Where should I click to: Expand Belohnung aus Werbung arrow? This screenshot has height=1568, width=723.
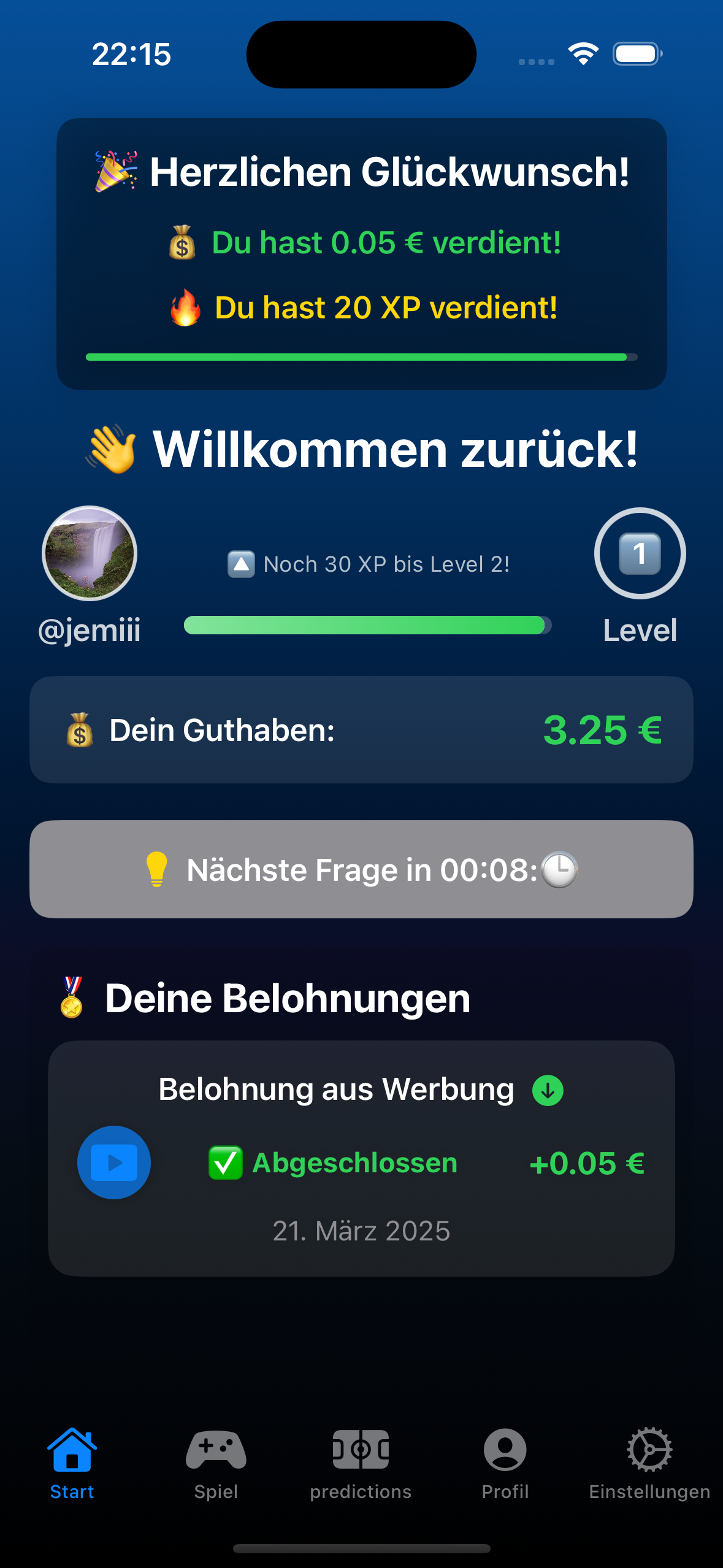pos(548,1091)
